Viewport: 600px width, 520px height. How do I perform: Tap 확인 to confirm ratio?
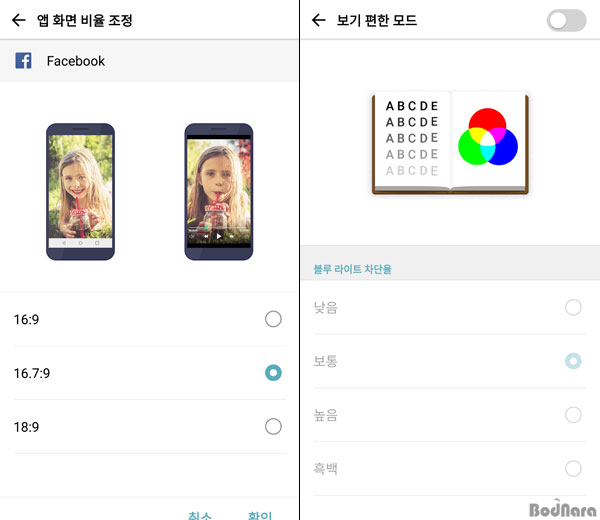pos(260,515)
